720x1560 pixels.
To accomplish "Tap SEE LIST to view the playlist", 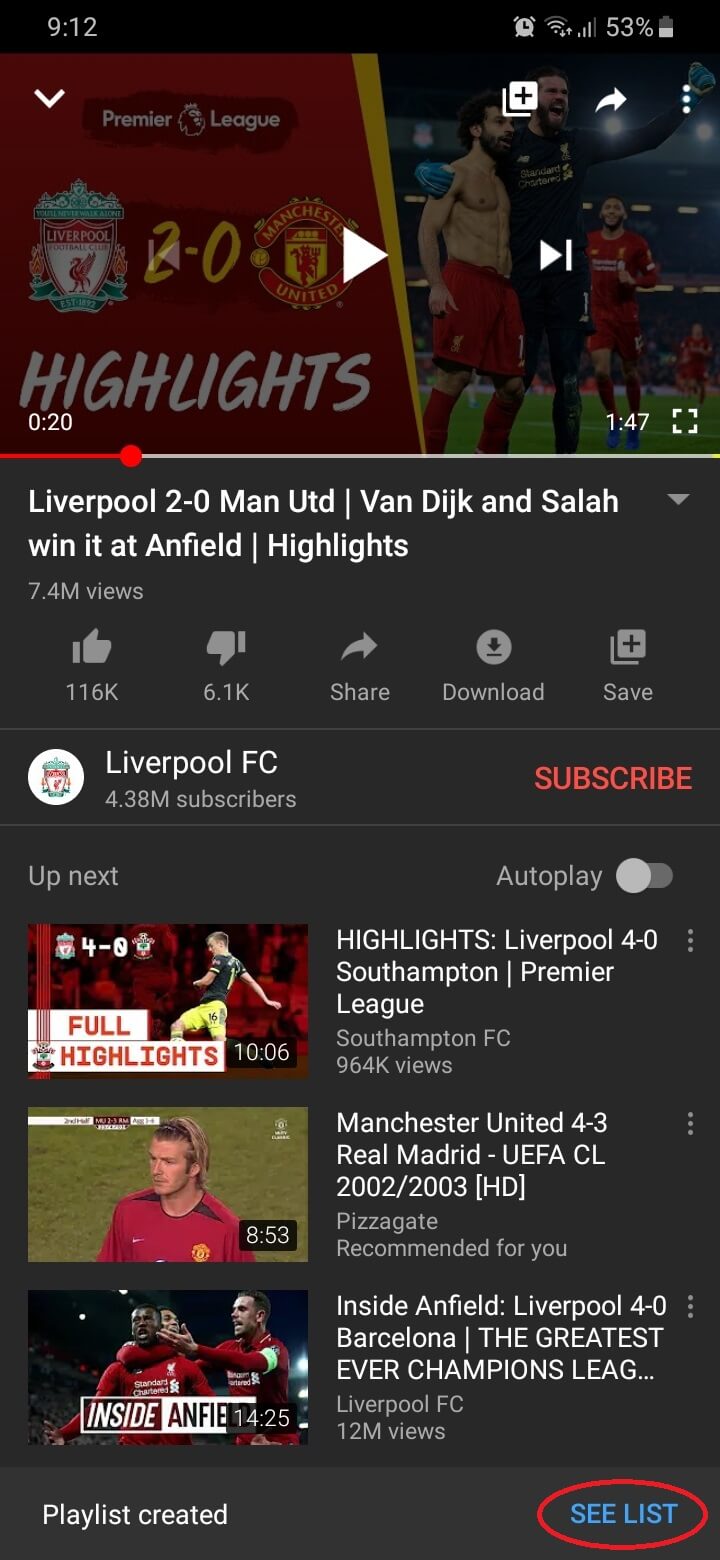I will [623, 1514].
